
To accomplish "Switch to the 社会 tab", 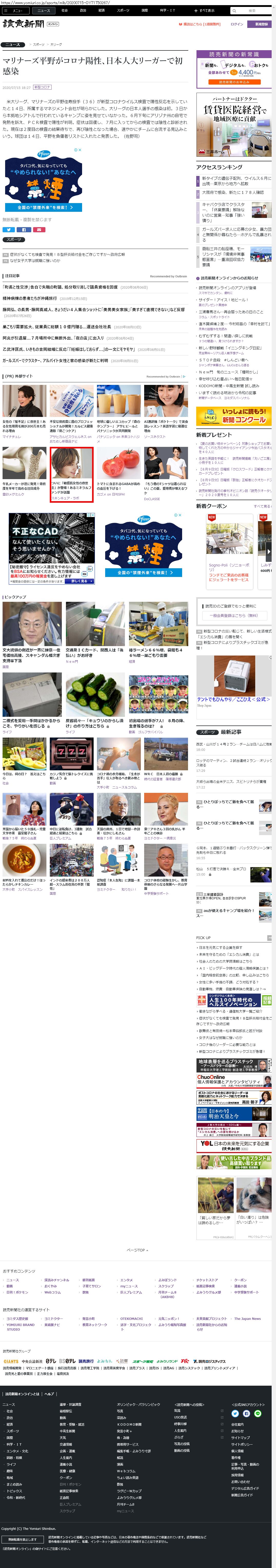I will (65, 10).
